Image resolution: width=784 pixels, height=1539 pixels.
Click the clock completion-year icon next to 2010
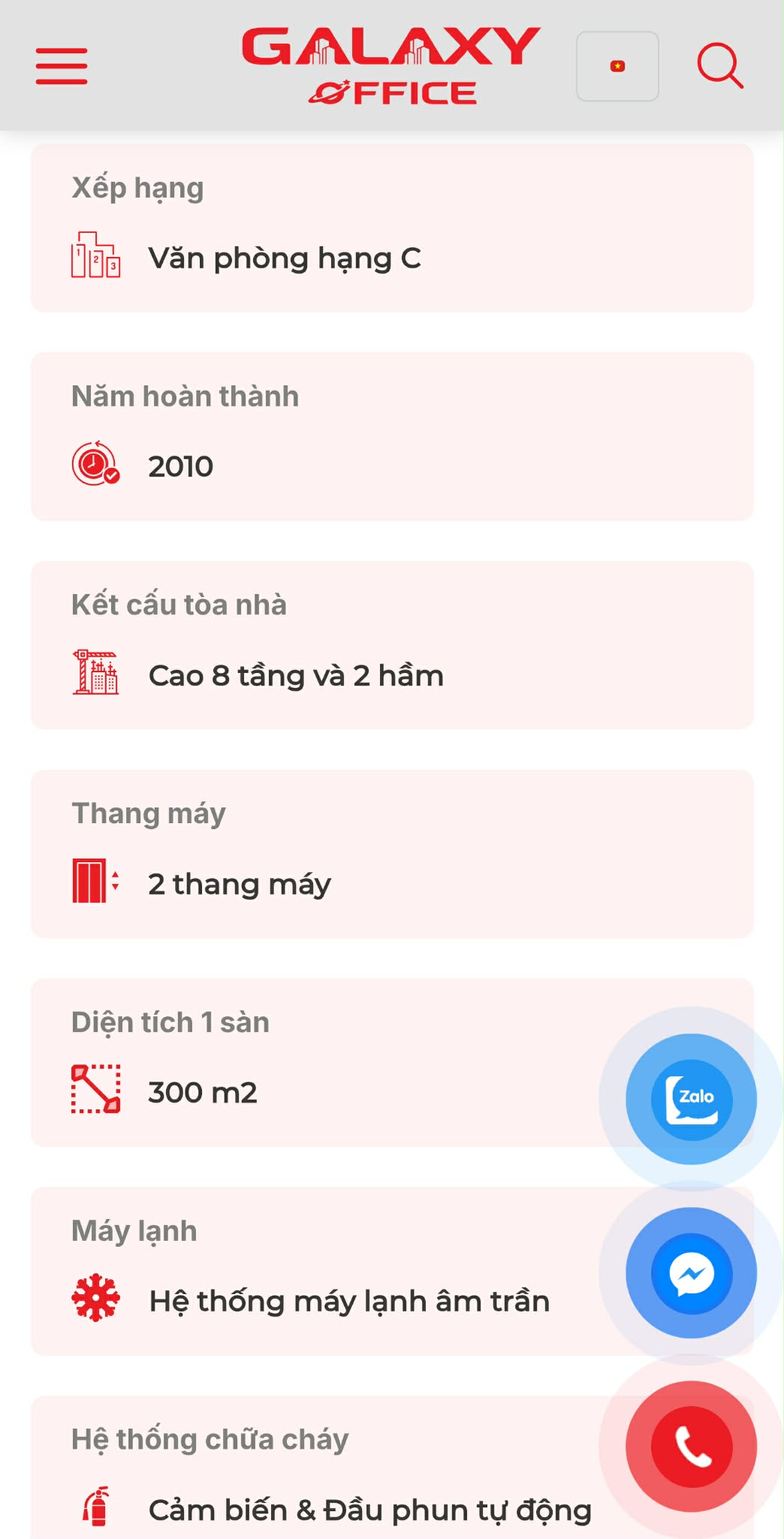coord(95,463)
